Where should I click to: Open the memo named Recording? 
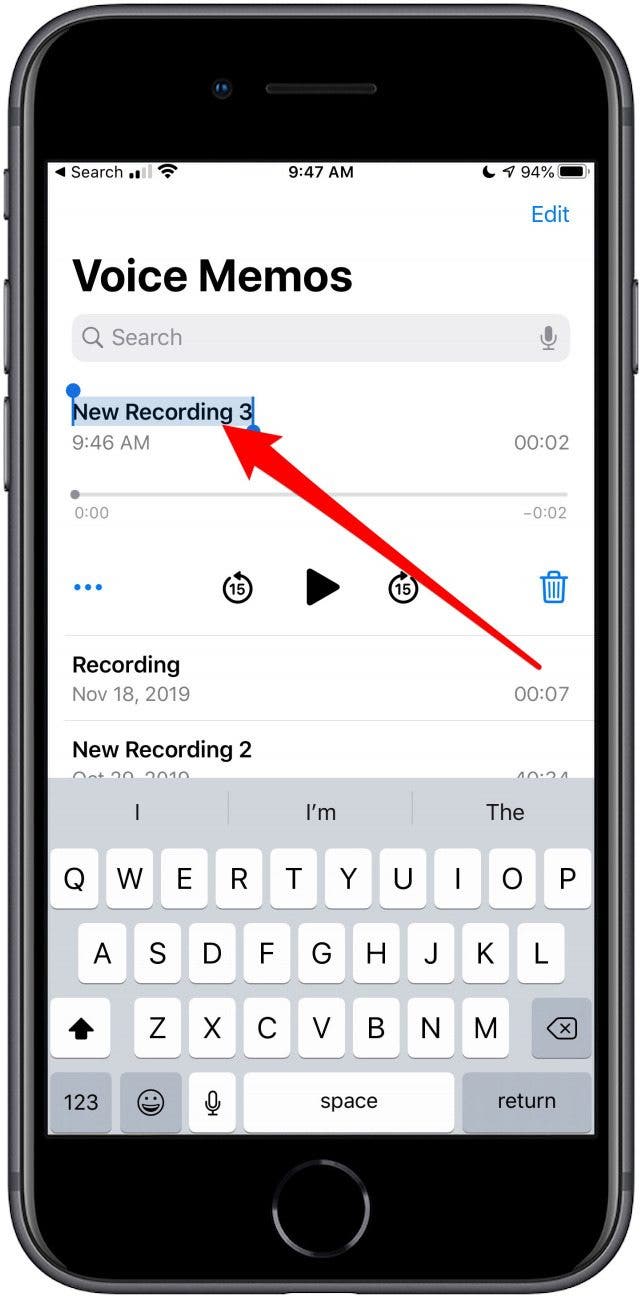126,665
